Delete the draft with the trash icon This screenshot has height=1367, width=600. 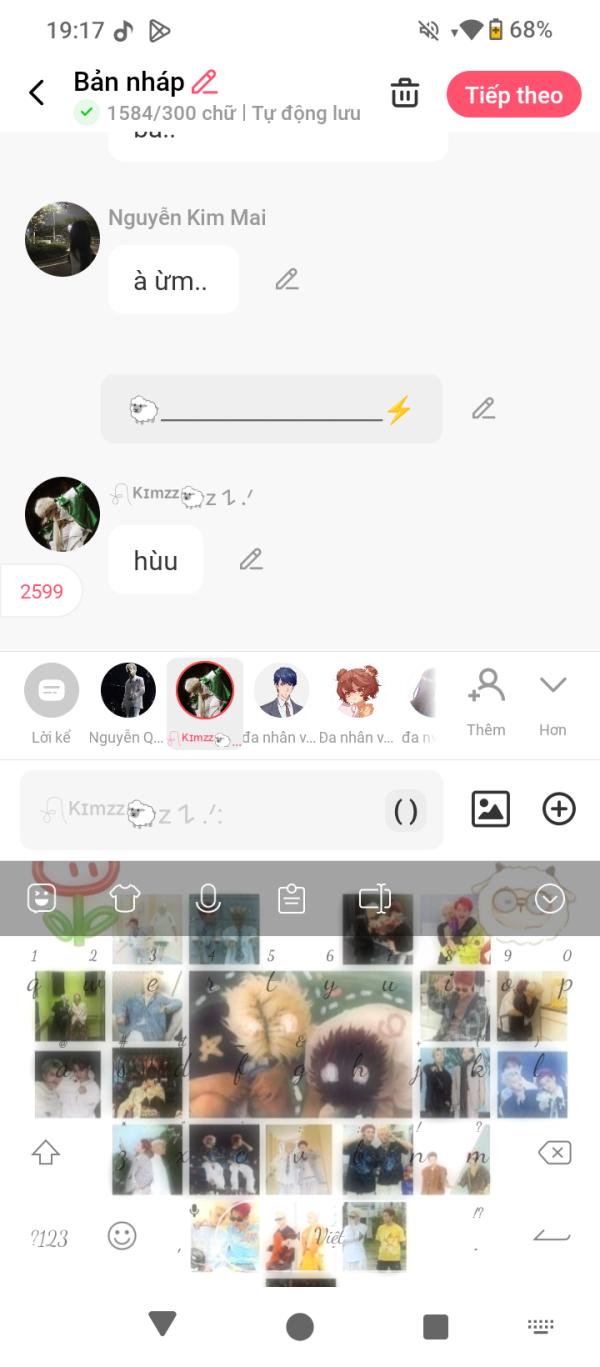point(405,93)
